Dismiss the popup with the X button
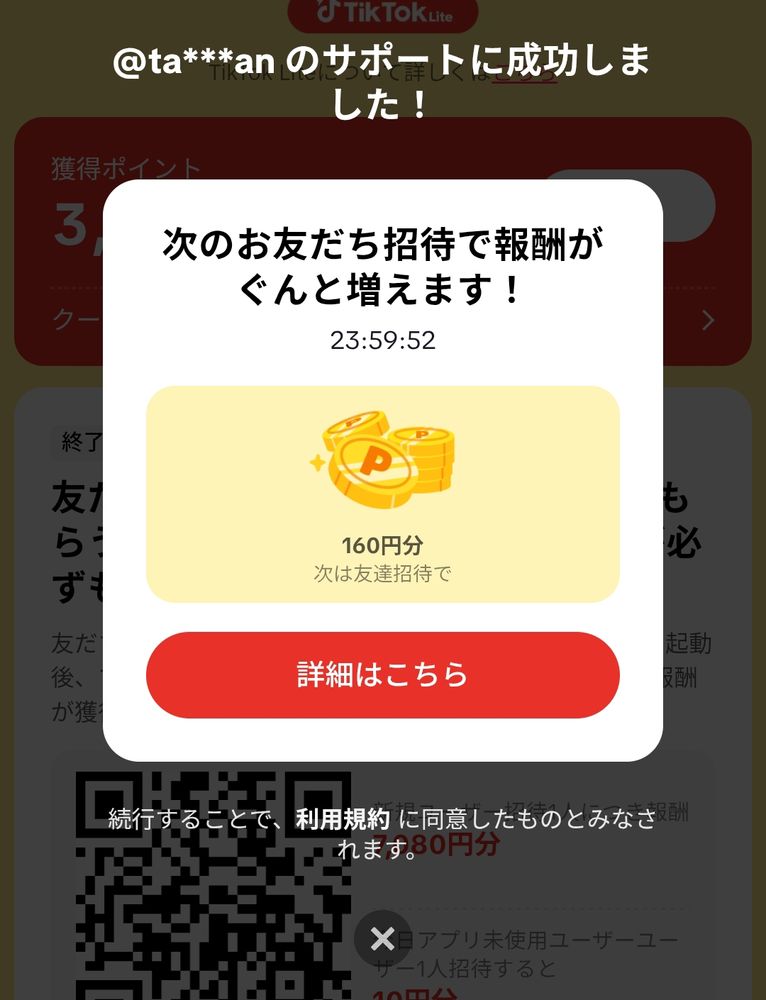The width and height of the screenshot is (766, 1000). [382, 938]
